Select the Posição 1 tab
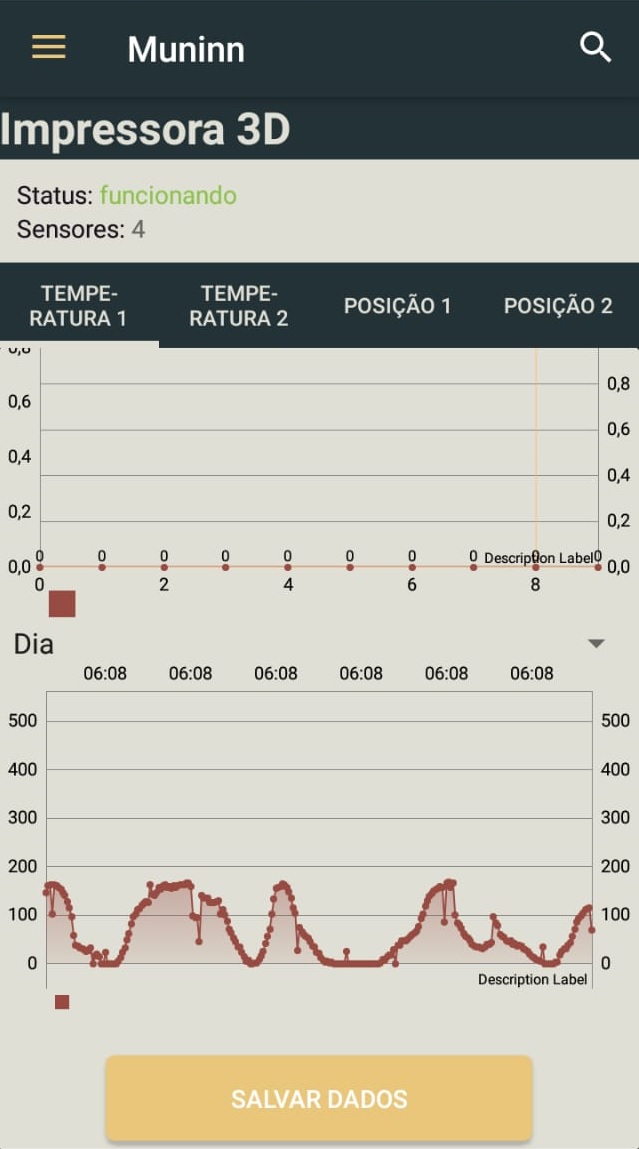Screen dimensions: 639x1149 coord(398,306)
